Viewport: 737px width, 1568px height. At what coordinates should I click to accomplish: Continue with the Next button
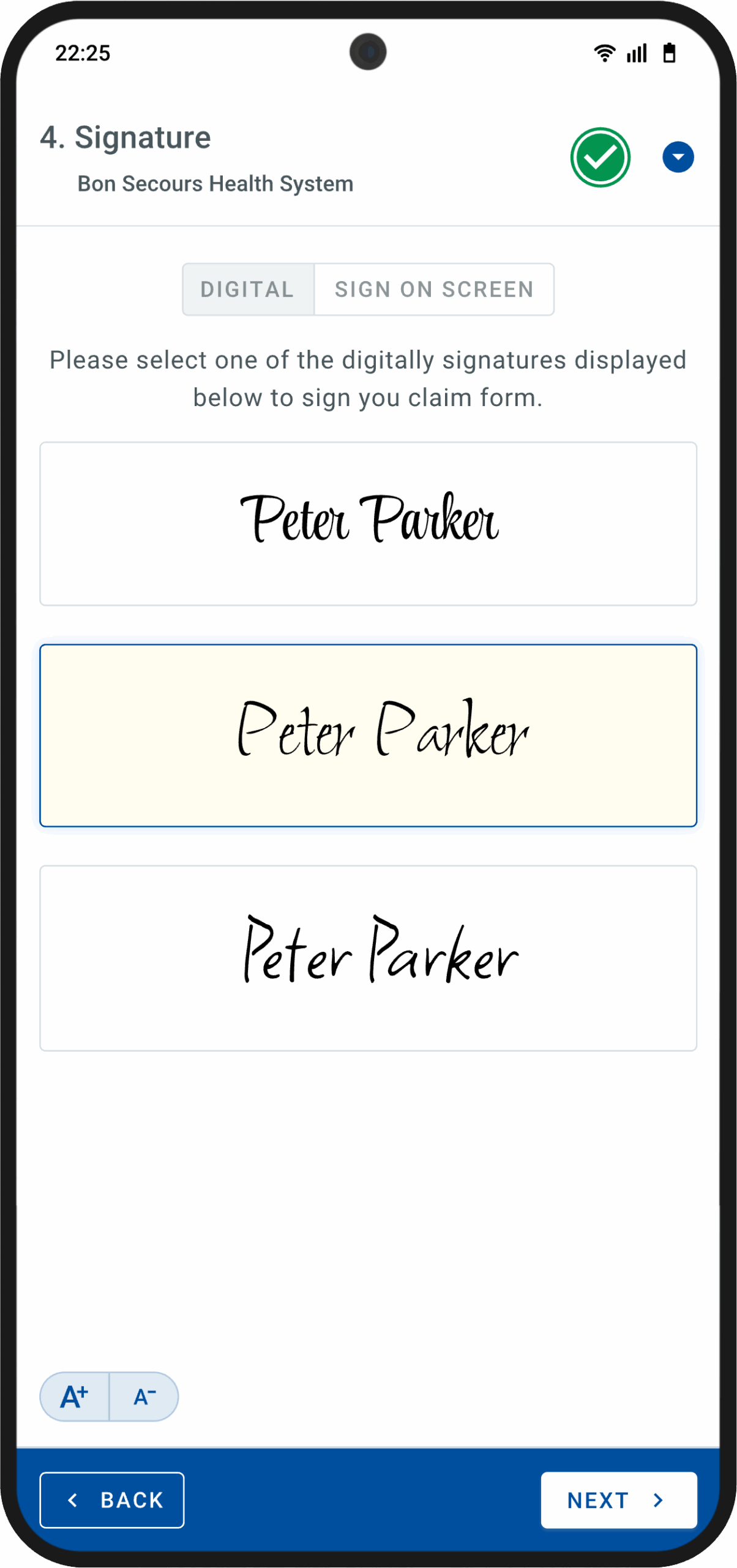click(618, 1500)
